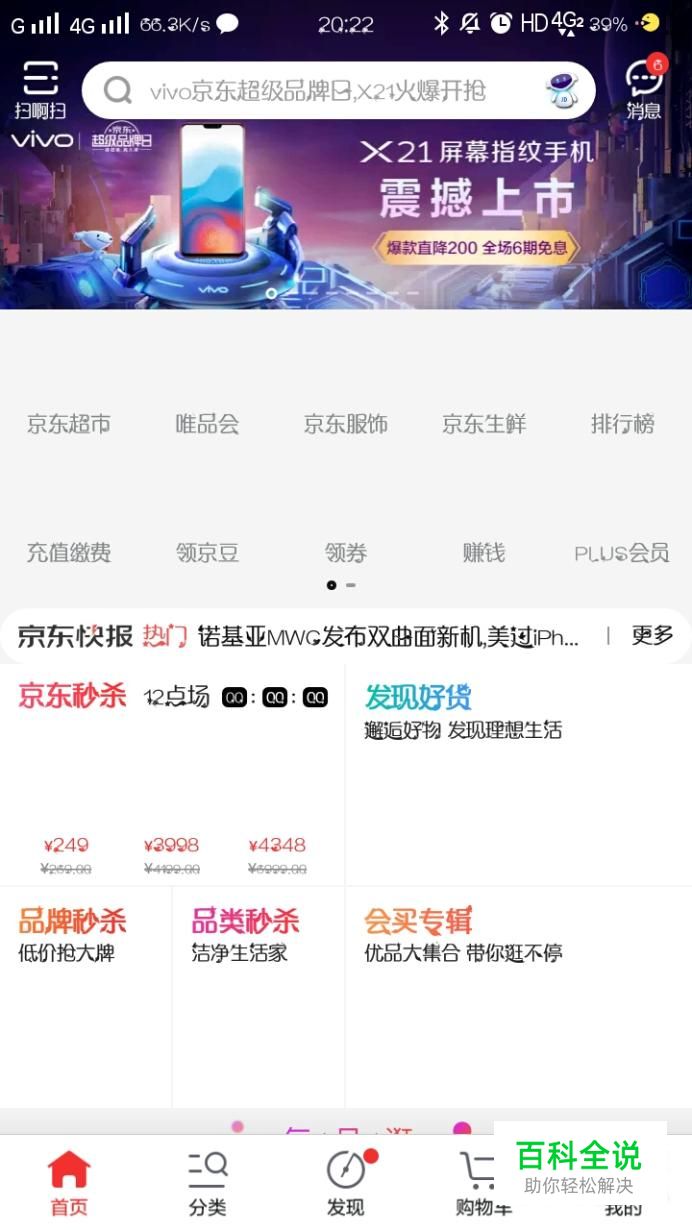Open the 品牌秒杀 card
Viewport: 692px width, 1230px height.
tap(86, 995)
